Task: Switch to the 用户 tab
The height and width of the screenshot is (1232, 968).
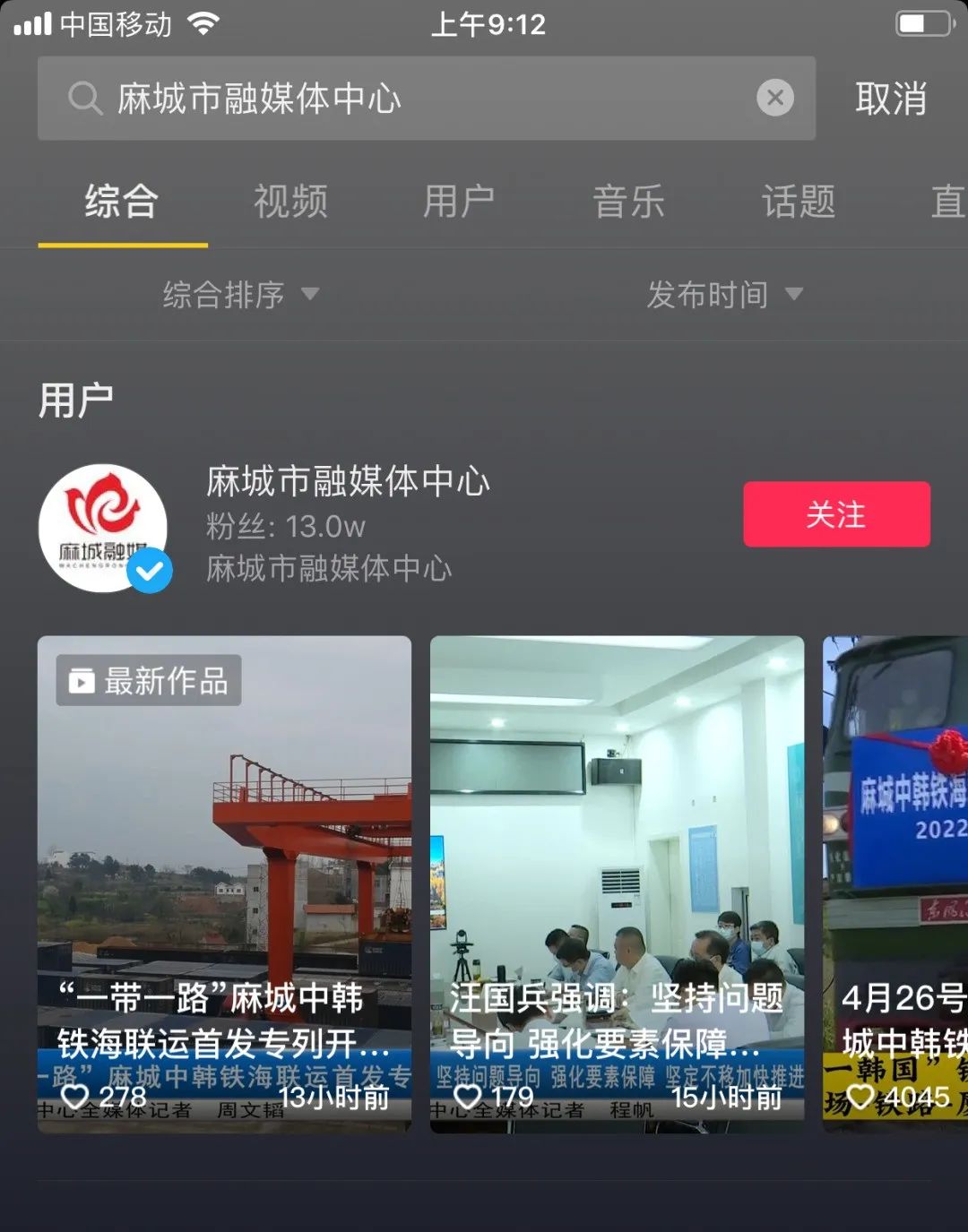Action: point(459,202)
